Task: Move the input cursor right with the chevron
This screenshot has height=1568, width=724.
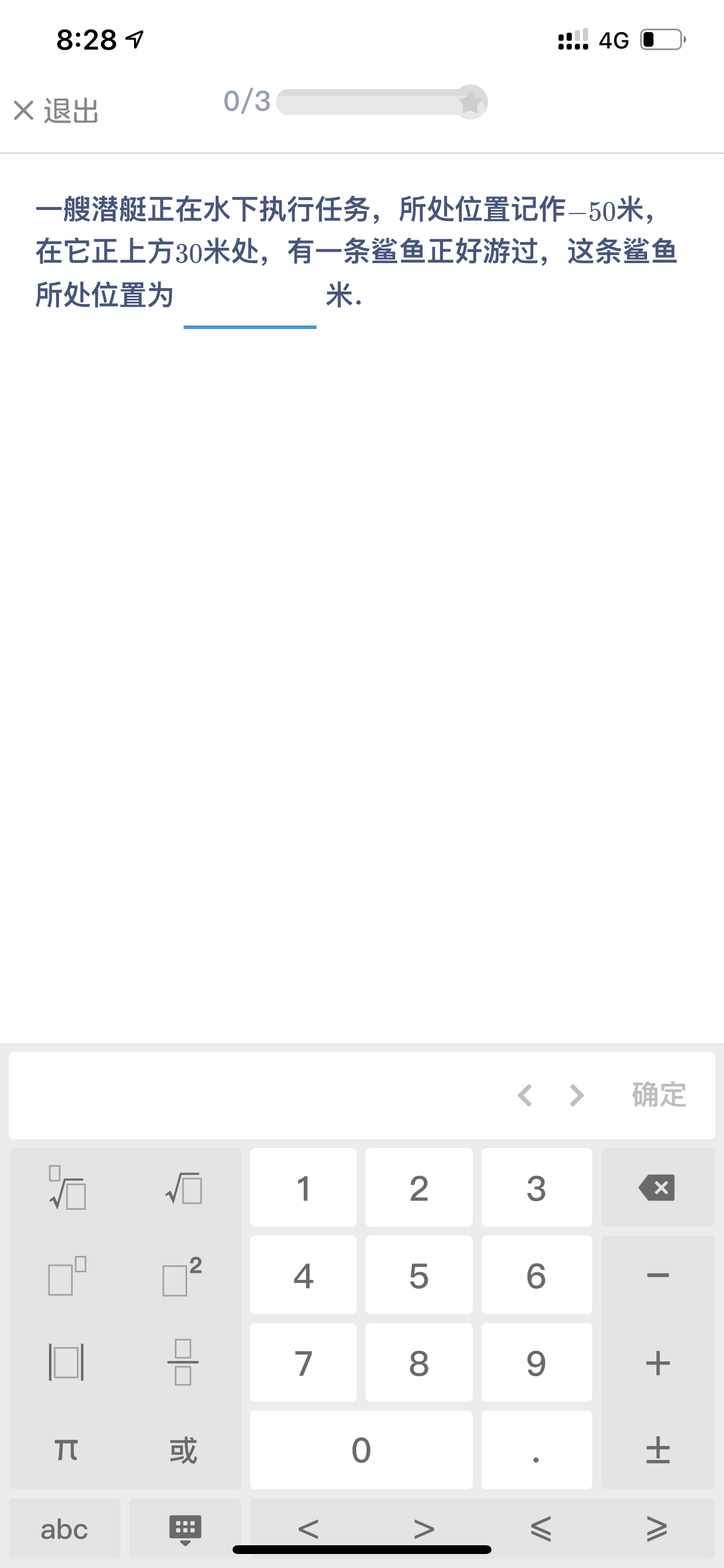Action: click(577, 1095)
